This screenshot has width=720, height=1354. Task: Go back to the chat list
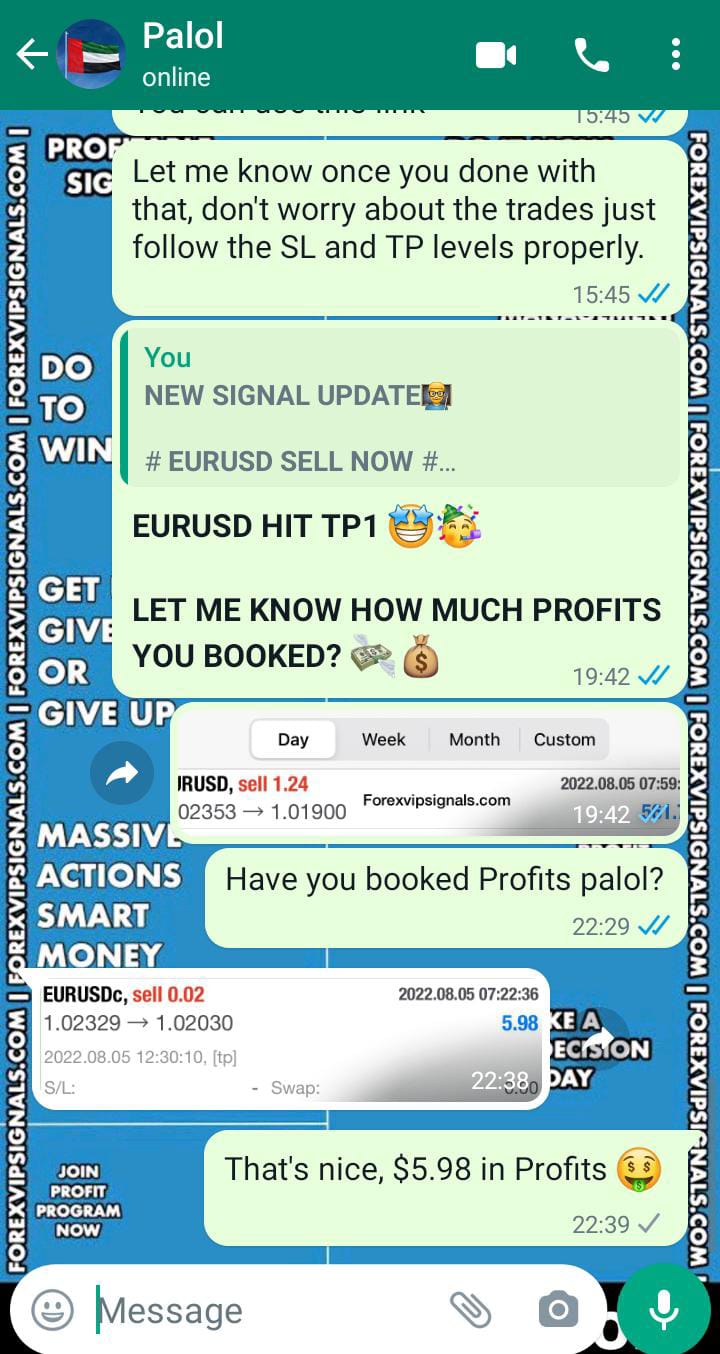32,55
